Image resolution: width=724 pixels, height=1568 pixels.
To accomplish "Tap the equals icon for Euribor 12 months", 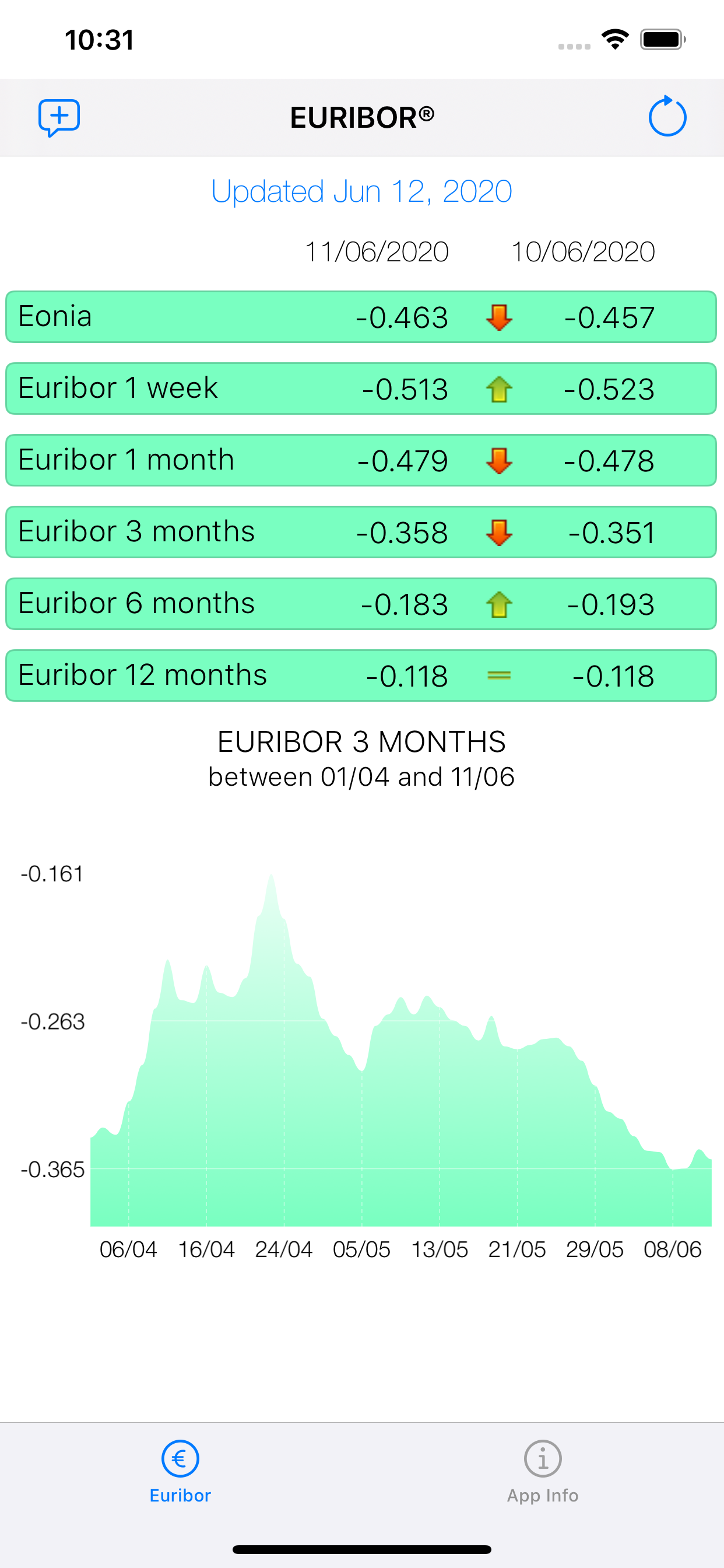I will tap(498, 675).
